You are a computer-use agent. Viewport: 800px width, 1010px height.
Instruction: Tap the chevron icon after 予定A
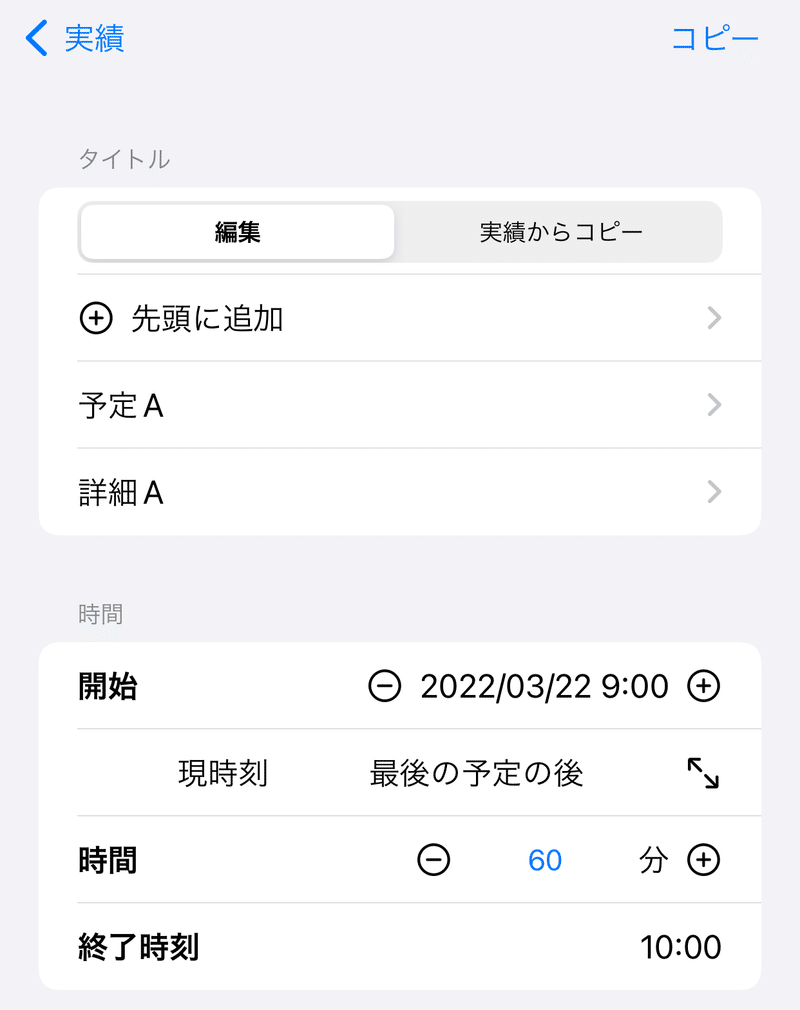click(713, 405)
